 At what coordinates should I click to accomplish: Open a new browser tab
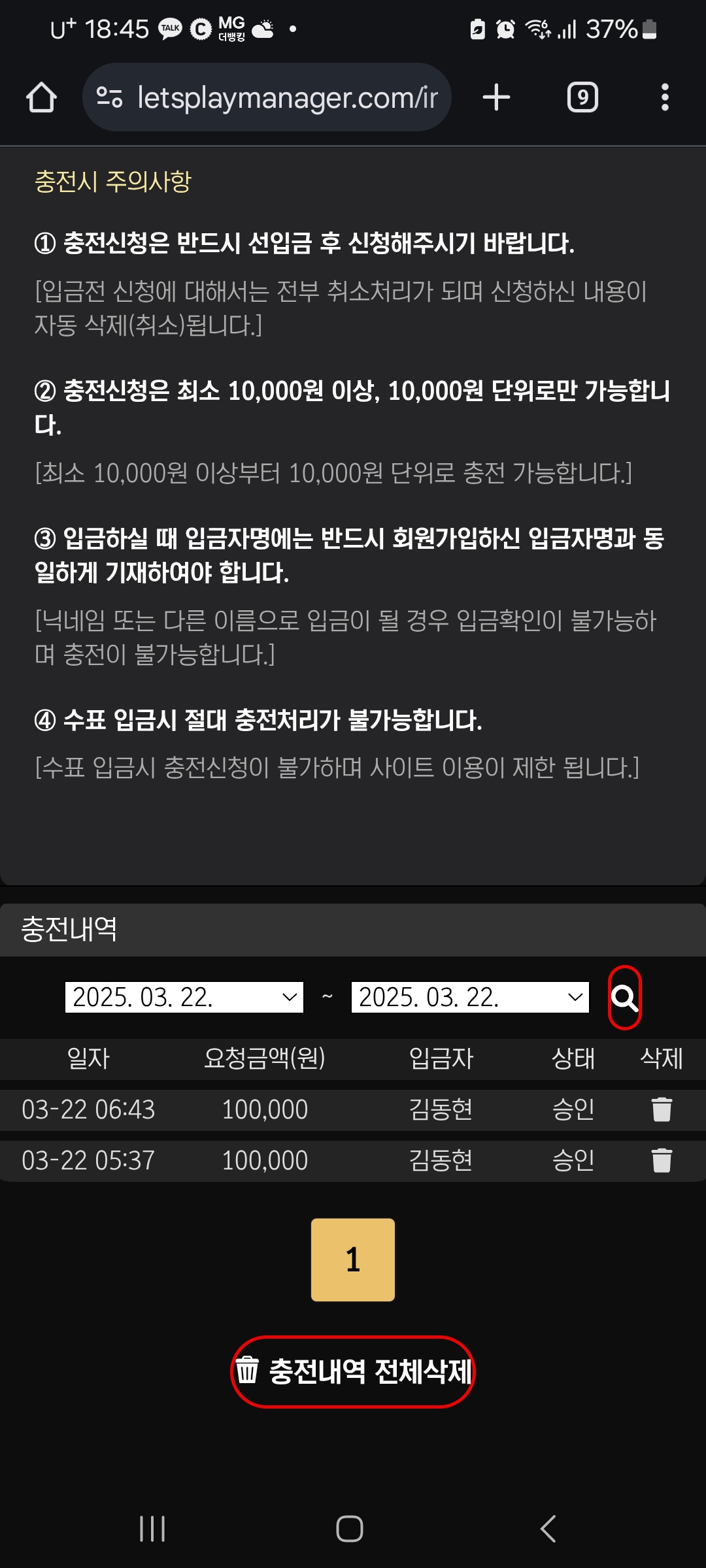(496, 98)
